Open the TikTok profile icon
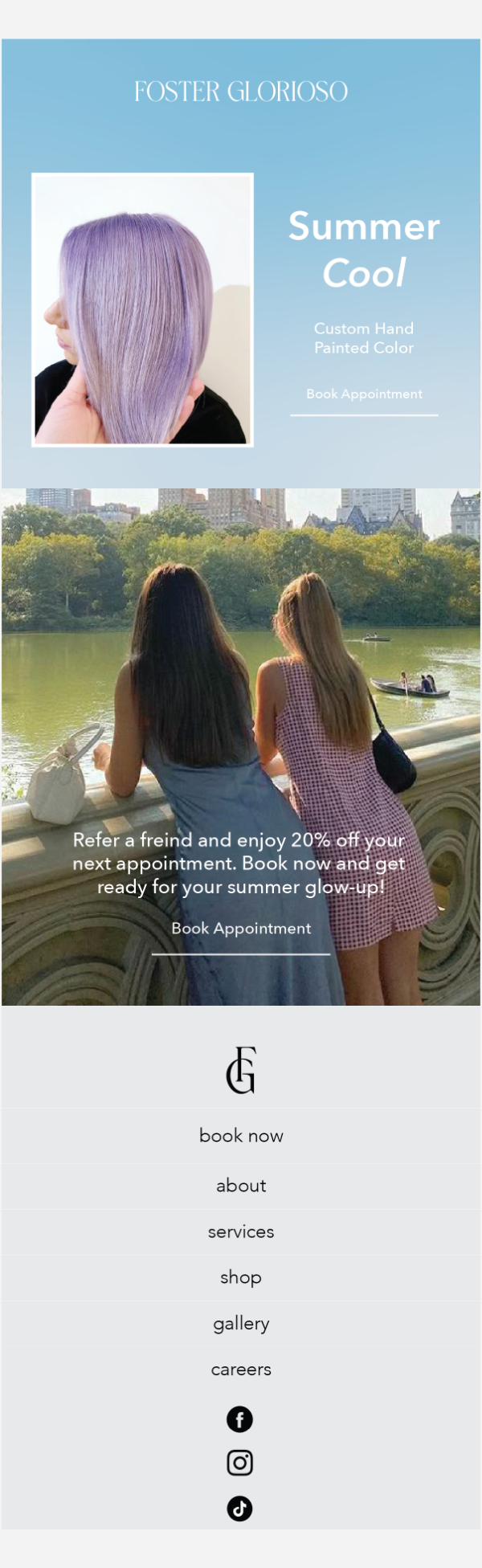482x1568 pixels. (x=239, y=1509)
